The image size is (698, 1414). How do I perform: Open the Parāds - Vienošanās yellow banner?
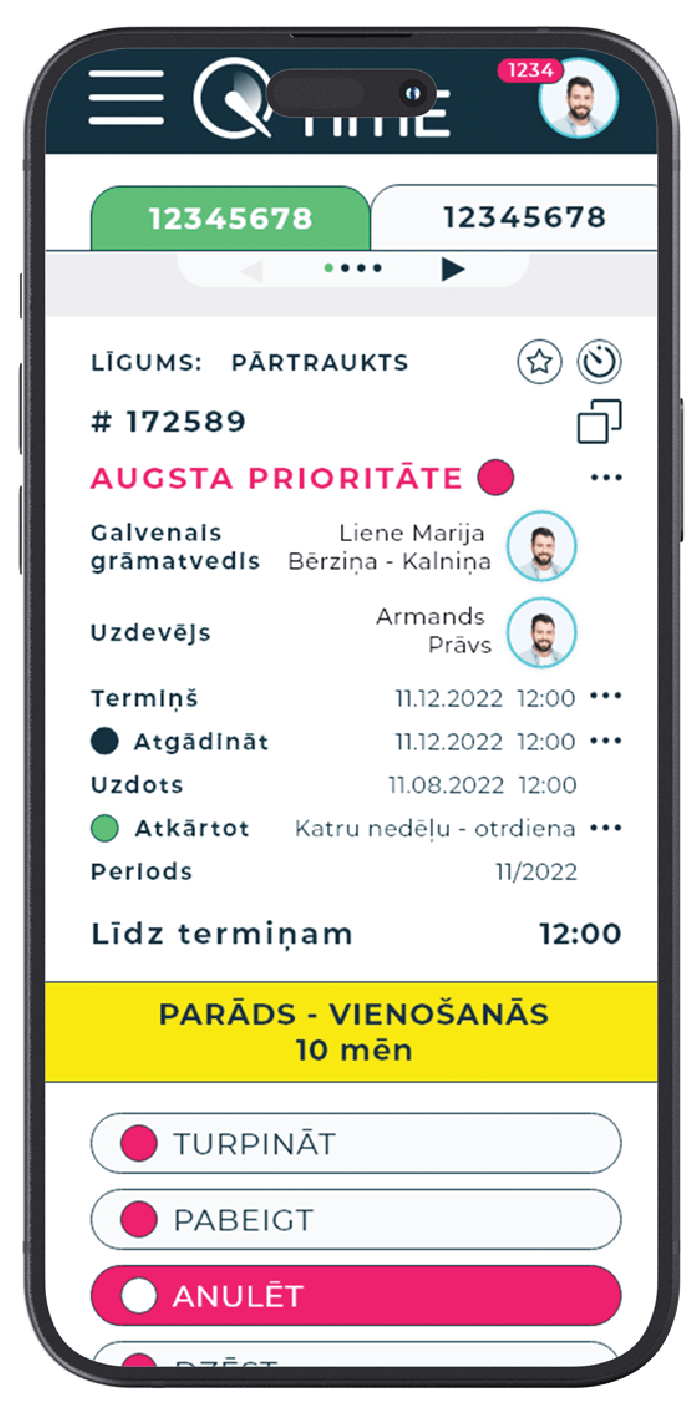coord(352,1032)
